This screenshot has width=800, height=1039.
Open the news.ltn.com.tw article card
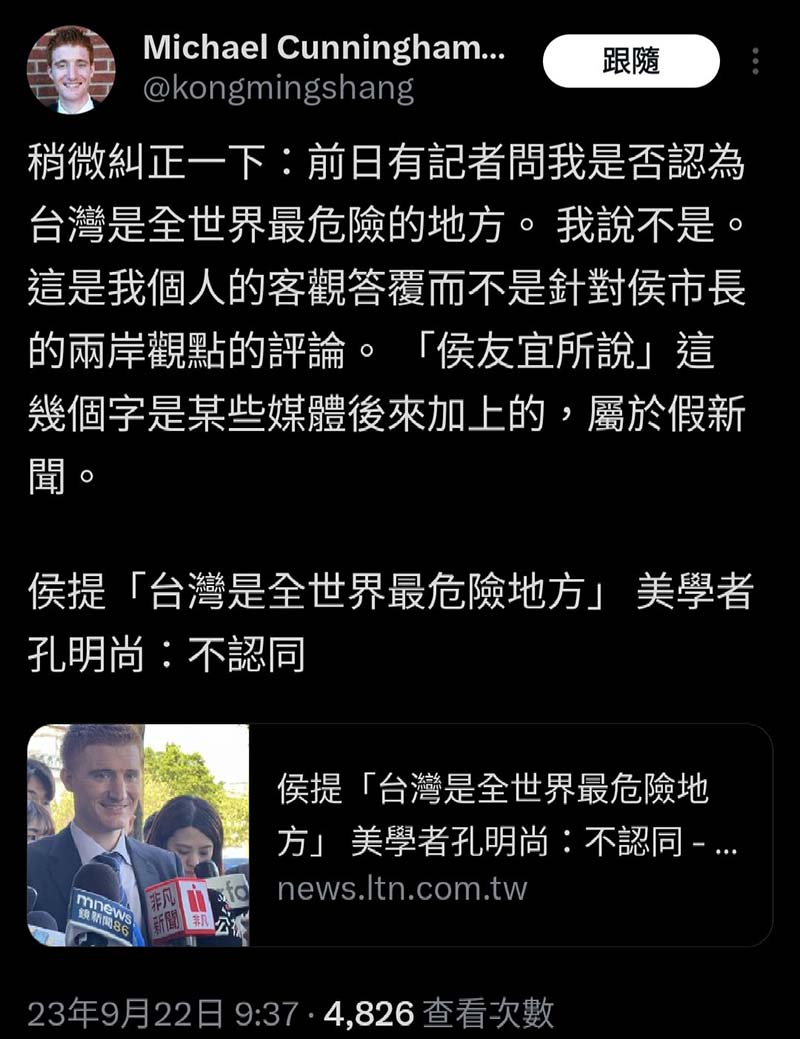400,835
